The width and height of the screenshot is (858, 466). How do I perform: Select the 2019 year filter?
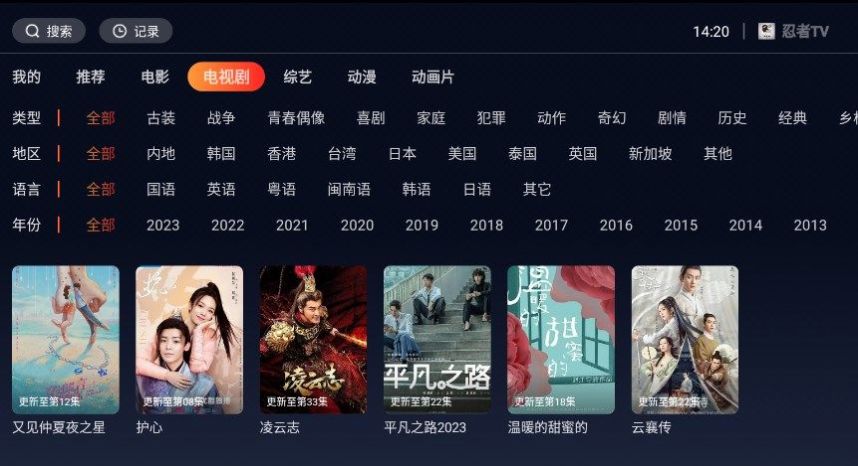(x=422, y=225)
